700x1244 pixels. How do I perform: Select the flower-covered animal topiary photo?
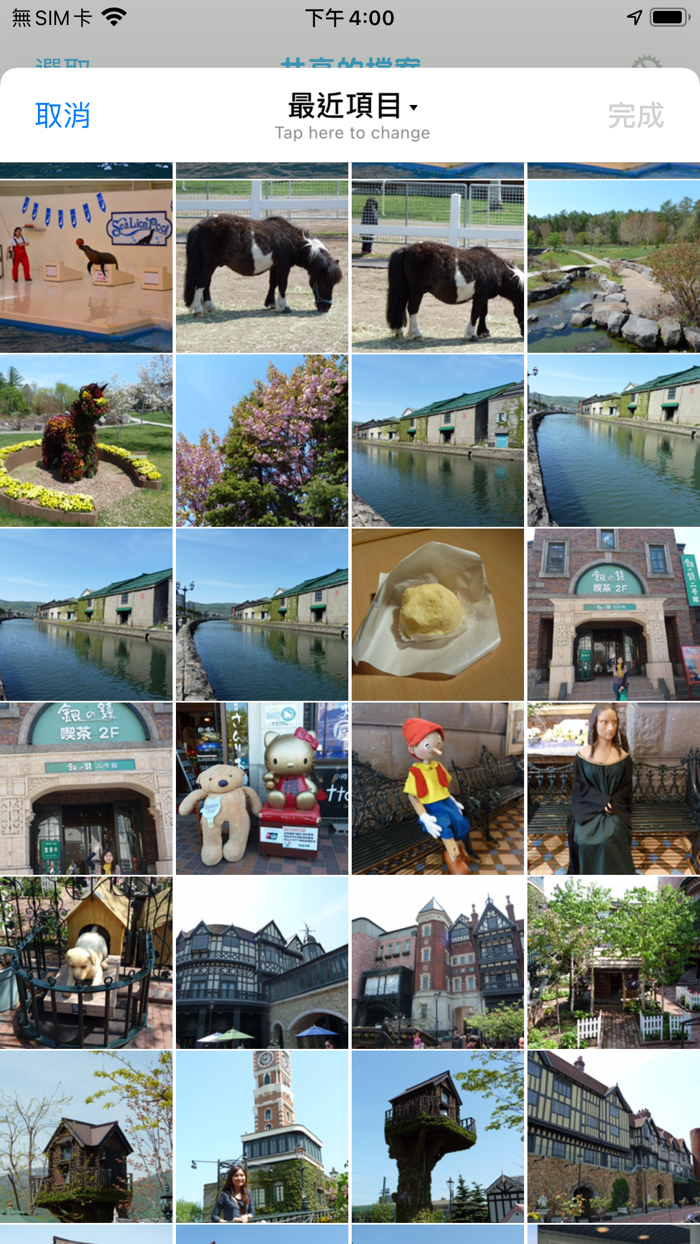pos(86,440)
